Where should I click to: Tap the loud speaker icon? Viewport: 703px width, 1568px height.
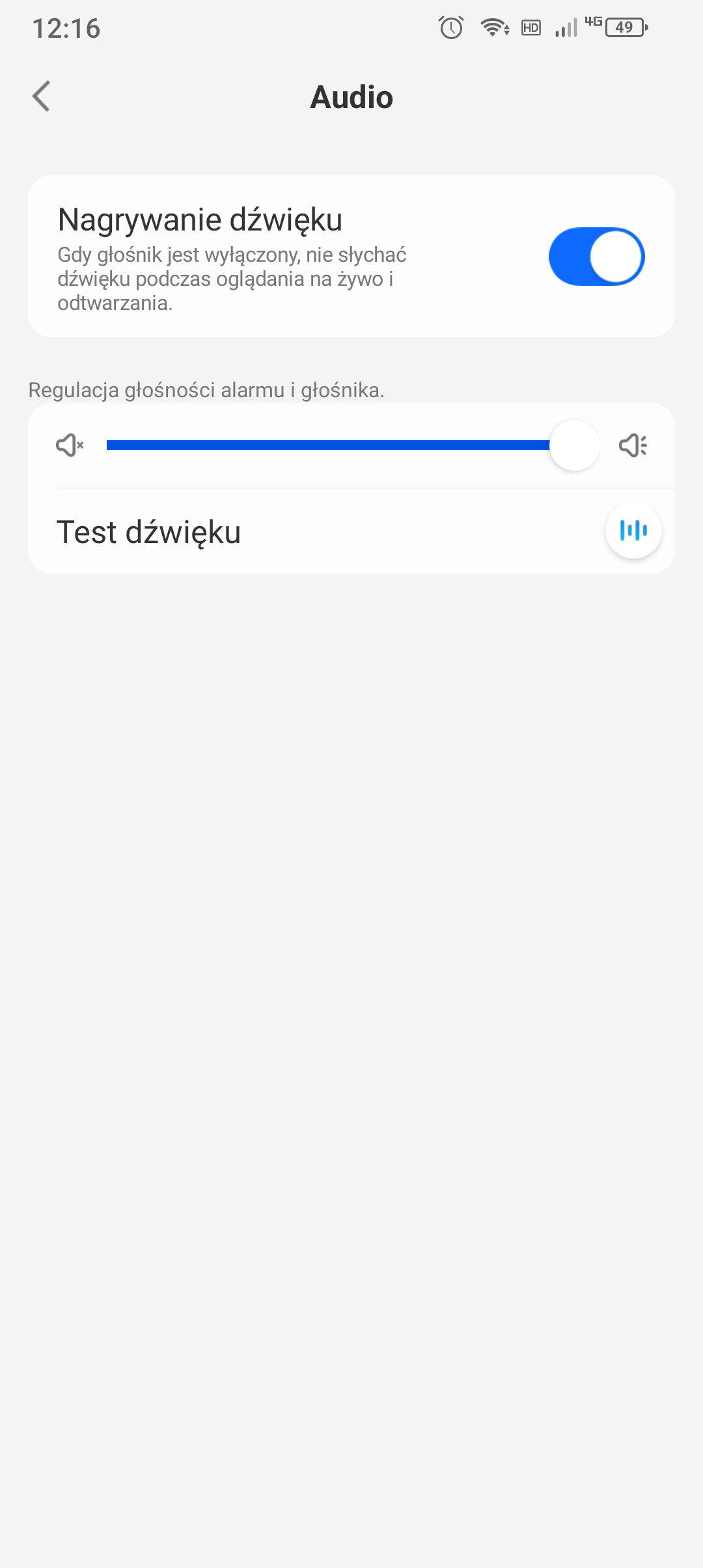[x=633, y=445]
